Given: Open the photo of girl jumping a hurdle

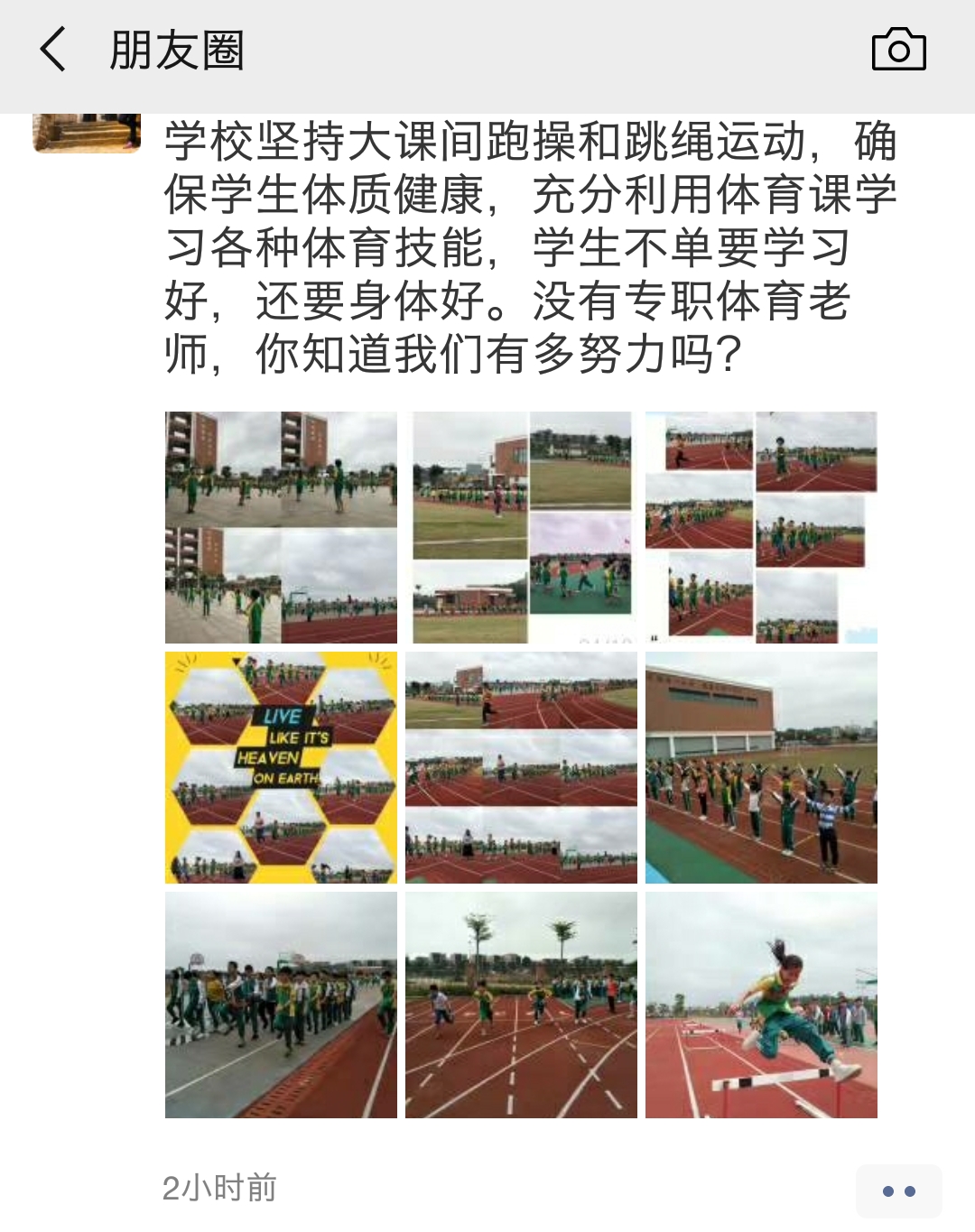Looking at the screenshot, I should [761, 1005].
